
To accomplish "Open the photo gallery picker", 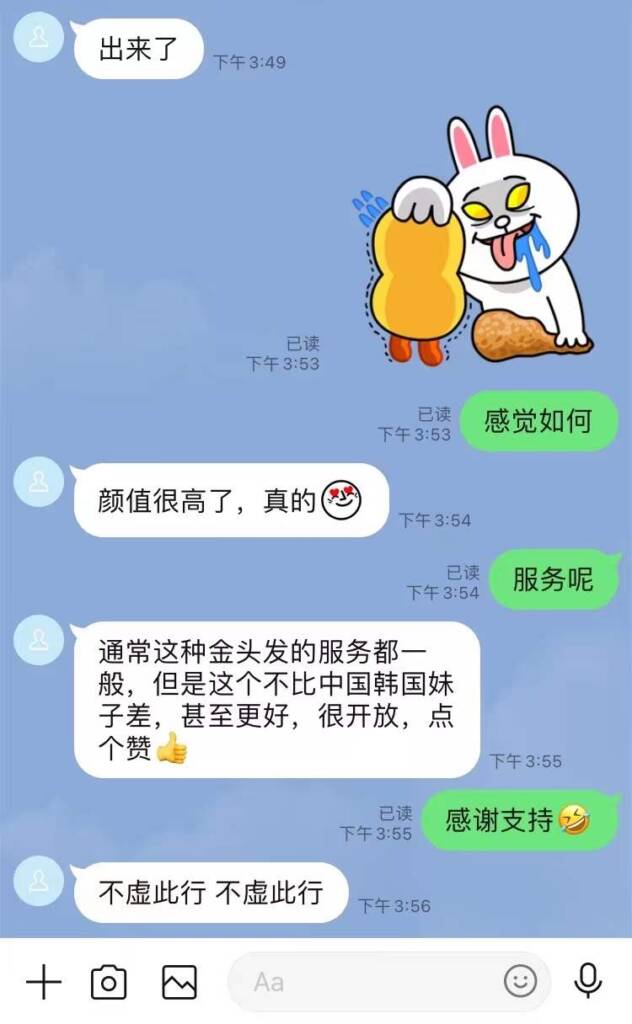I will point(179,982).
